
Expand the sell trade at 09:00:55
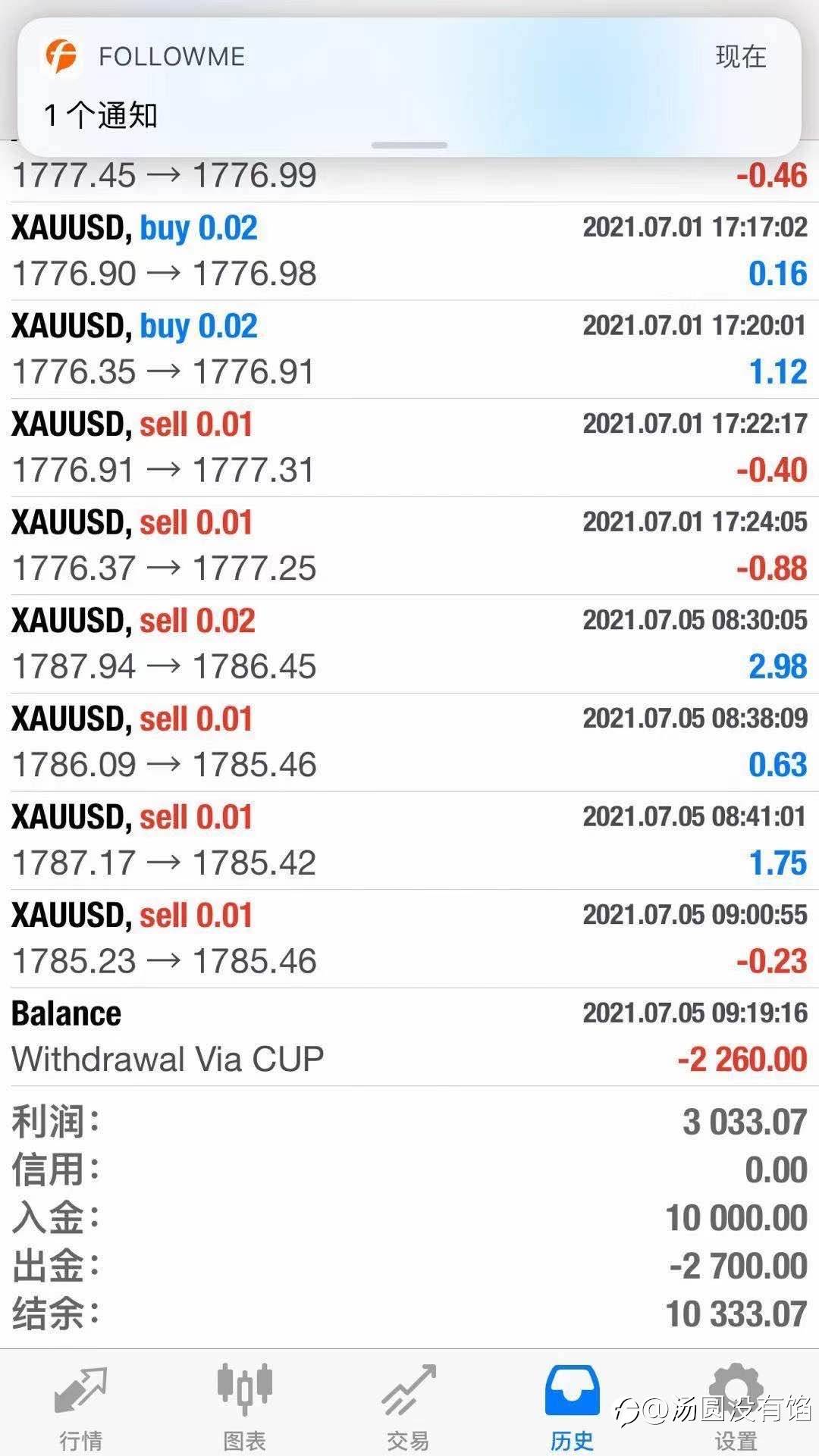(x=409, y=938)
